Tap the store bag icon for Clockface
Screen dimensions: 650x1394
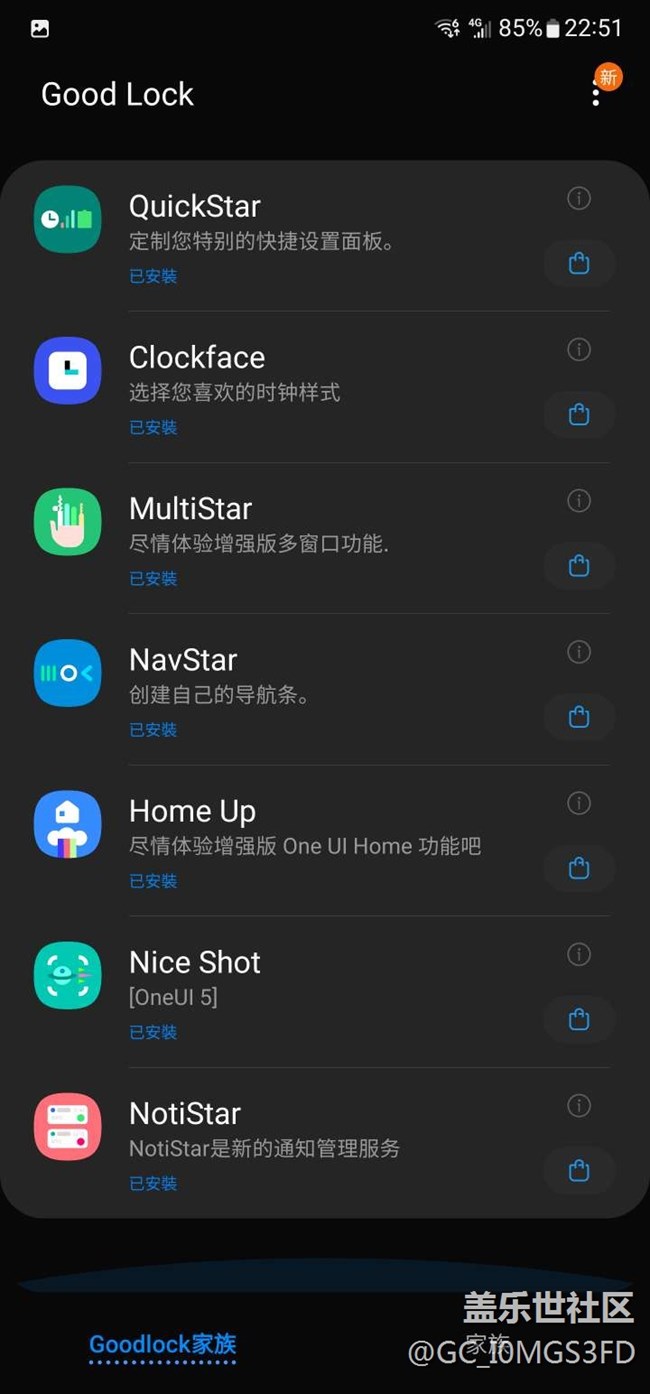click(x=579, y=414)
